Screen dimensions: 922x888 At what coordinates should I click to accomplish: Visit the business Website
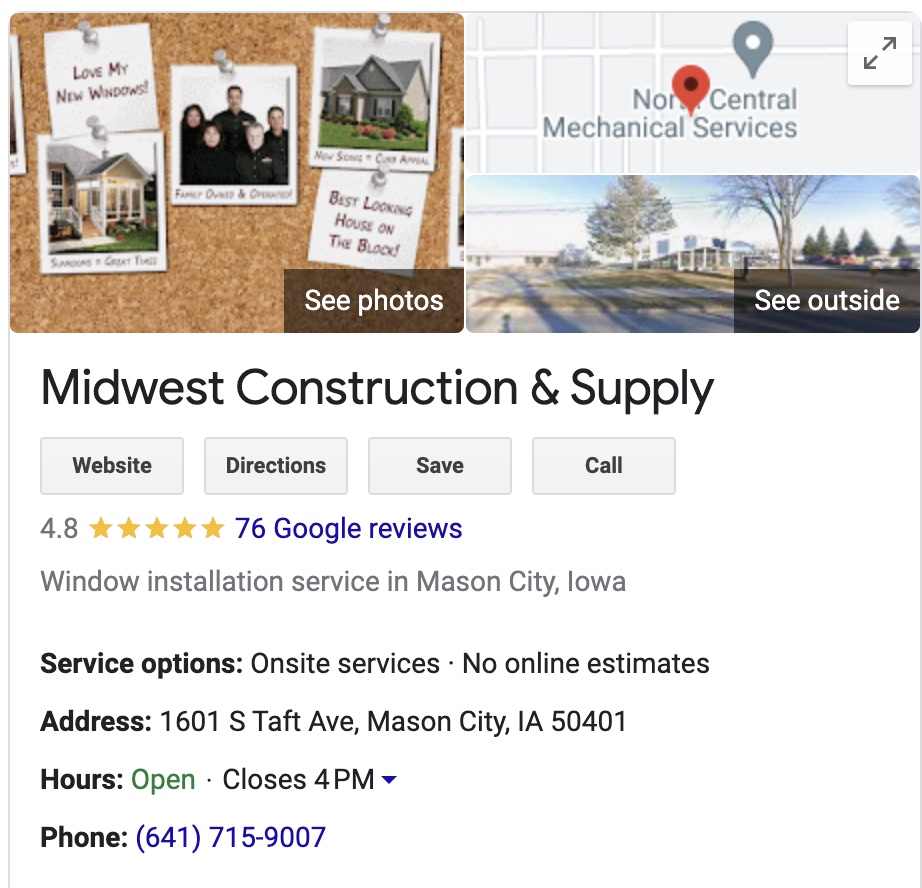pos(112,466)
